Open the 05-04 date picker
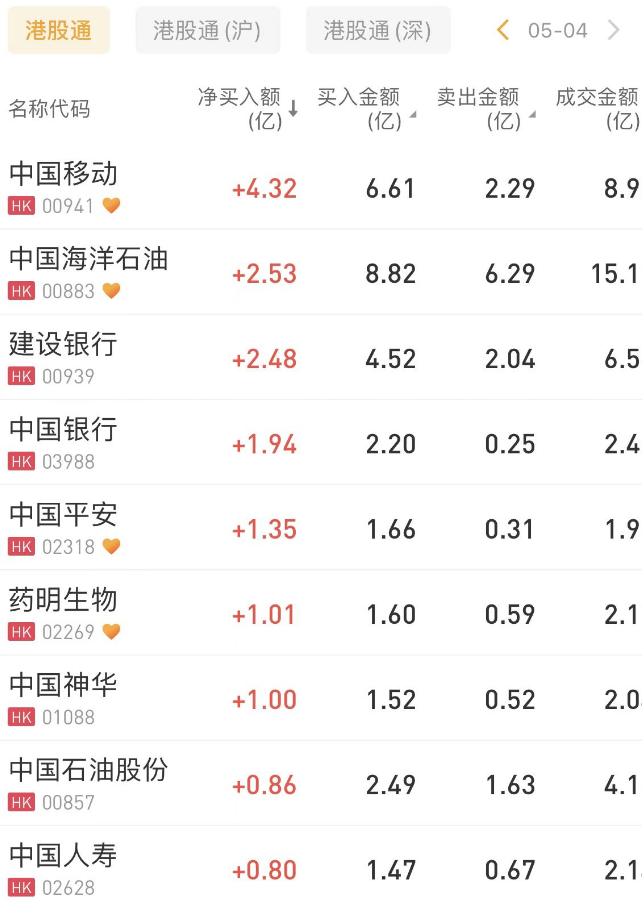The width and height of the screenshot is (642, 900). coord(558,30)
